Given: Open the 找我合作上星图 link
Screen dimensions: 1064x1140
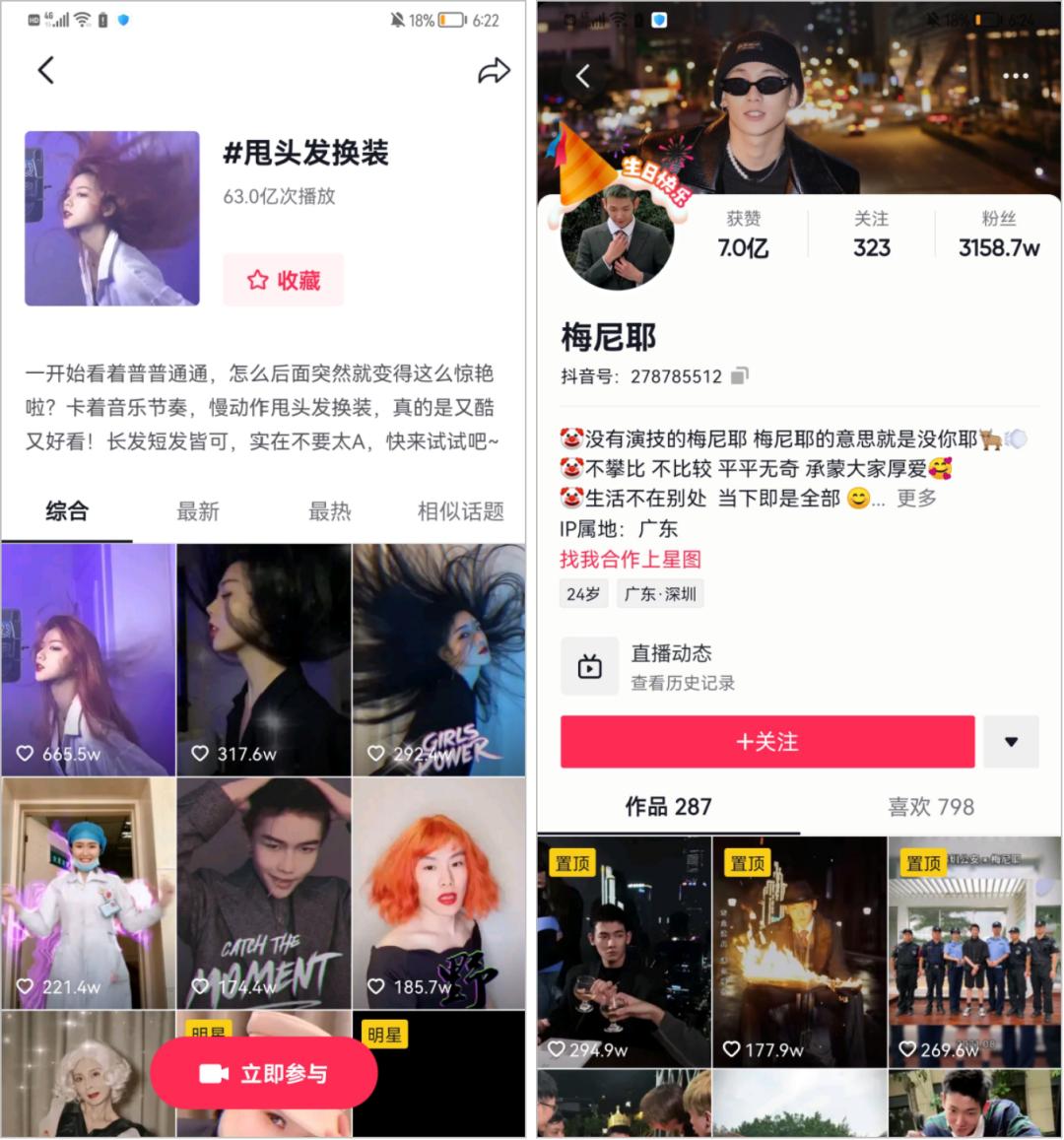Looking at the screenshot, I should [631, 560].
